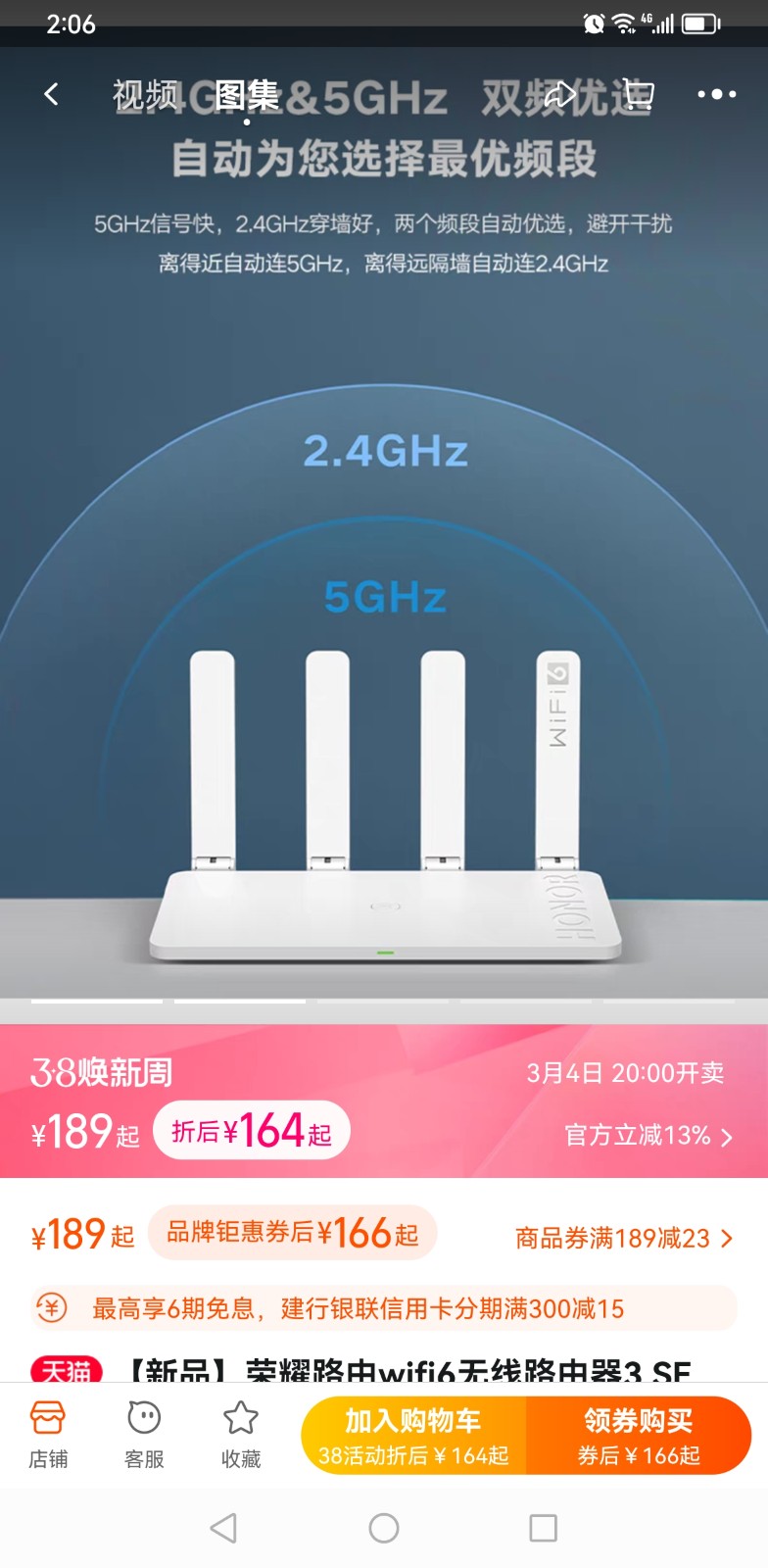Switch to the 图集 tab
768x1568 pixels.
click(x=247, y=95)
